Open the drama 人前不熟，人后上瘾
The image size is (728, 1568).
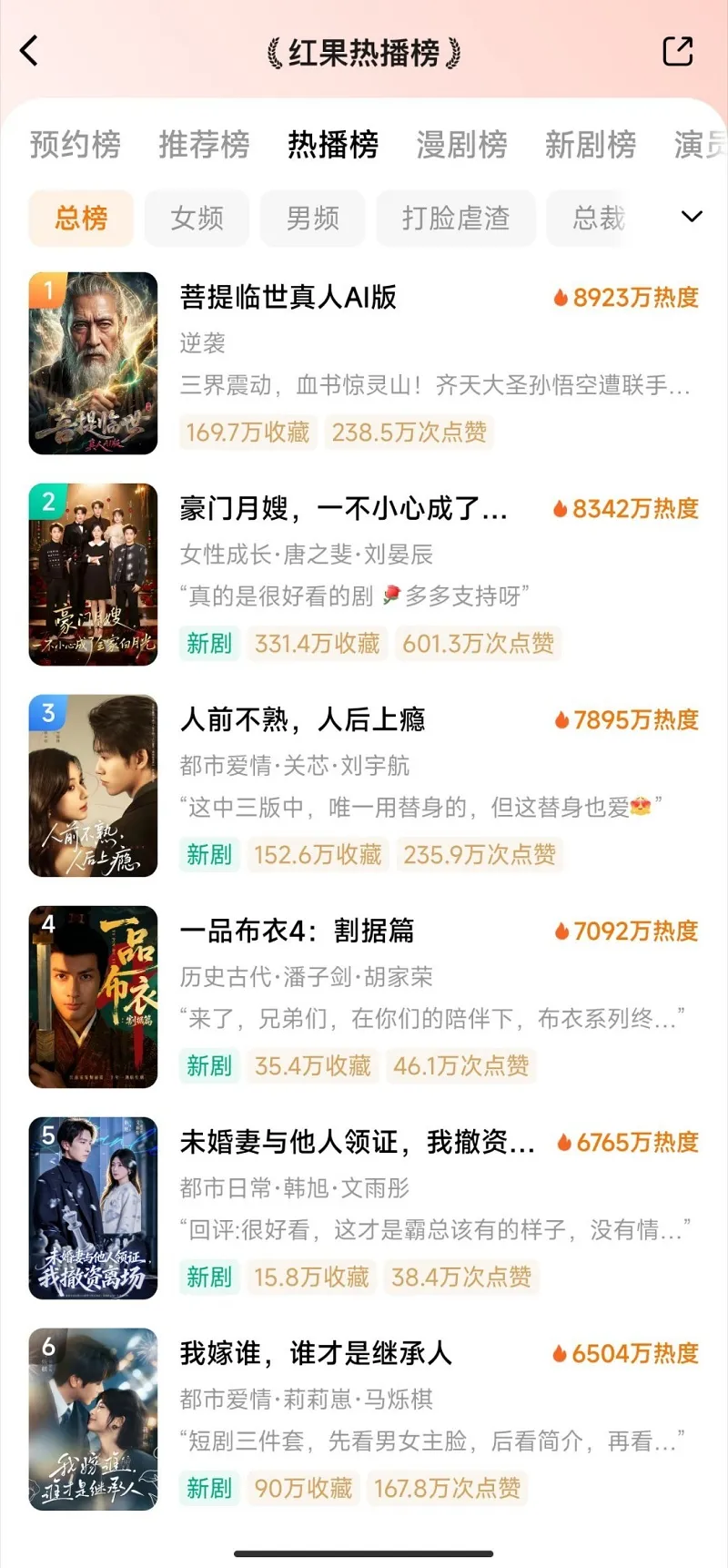pos(302,719)
